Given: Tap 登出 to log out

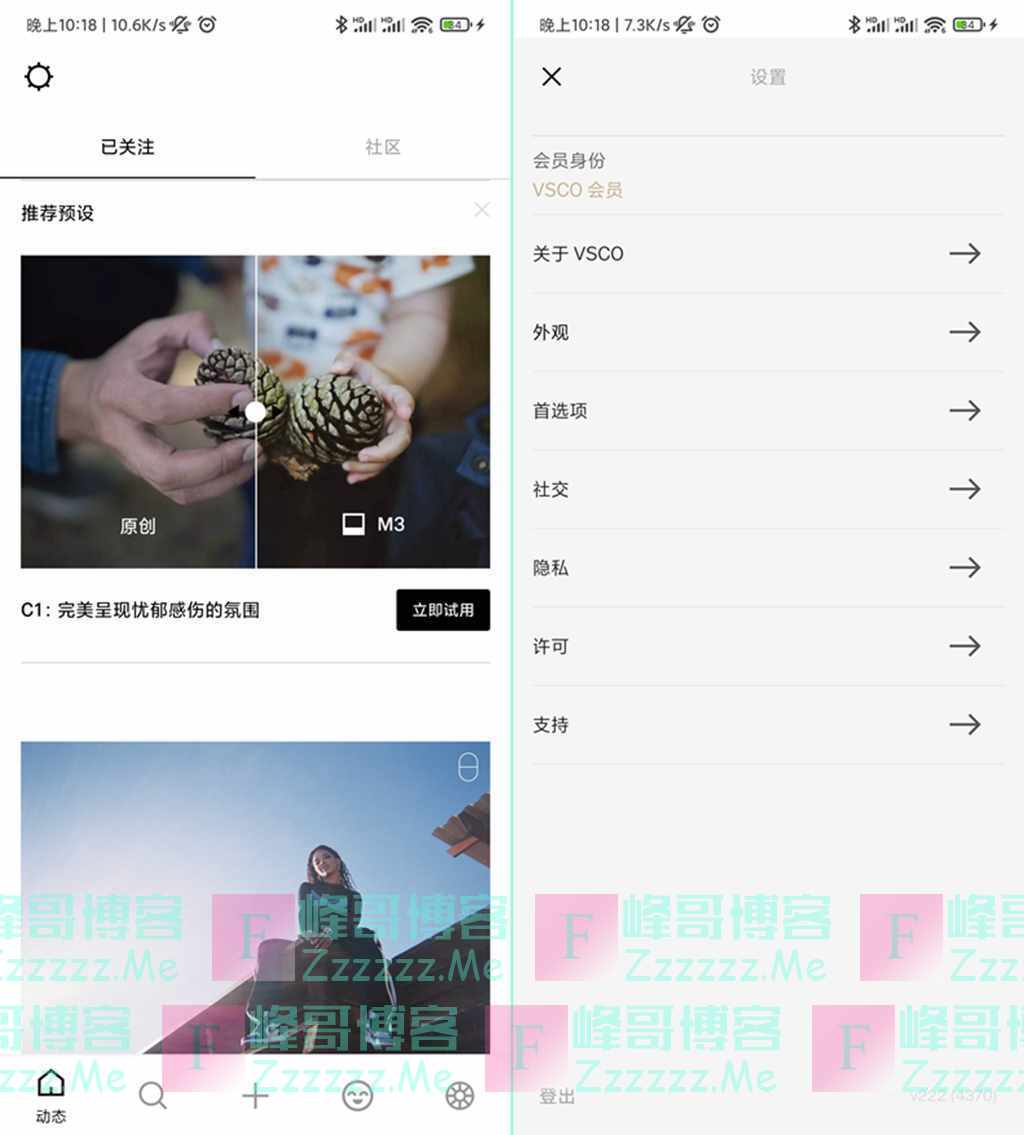Looking at the screenshot, I should coord(557,1096).
